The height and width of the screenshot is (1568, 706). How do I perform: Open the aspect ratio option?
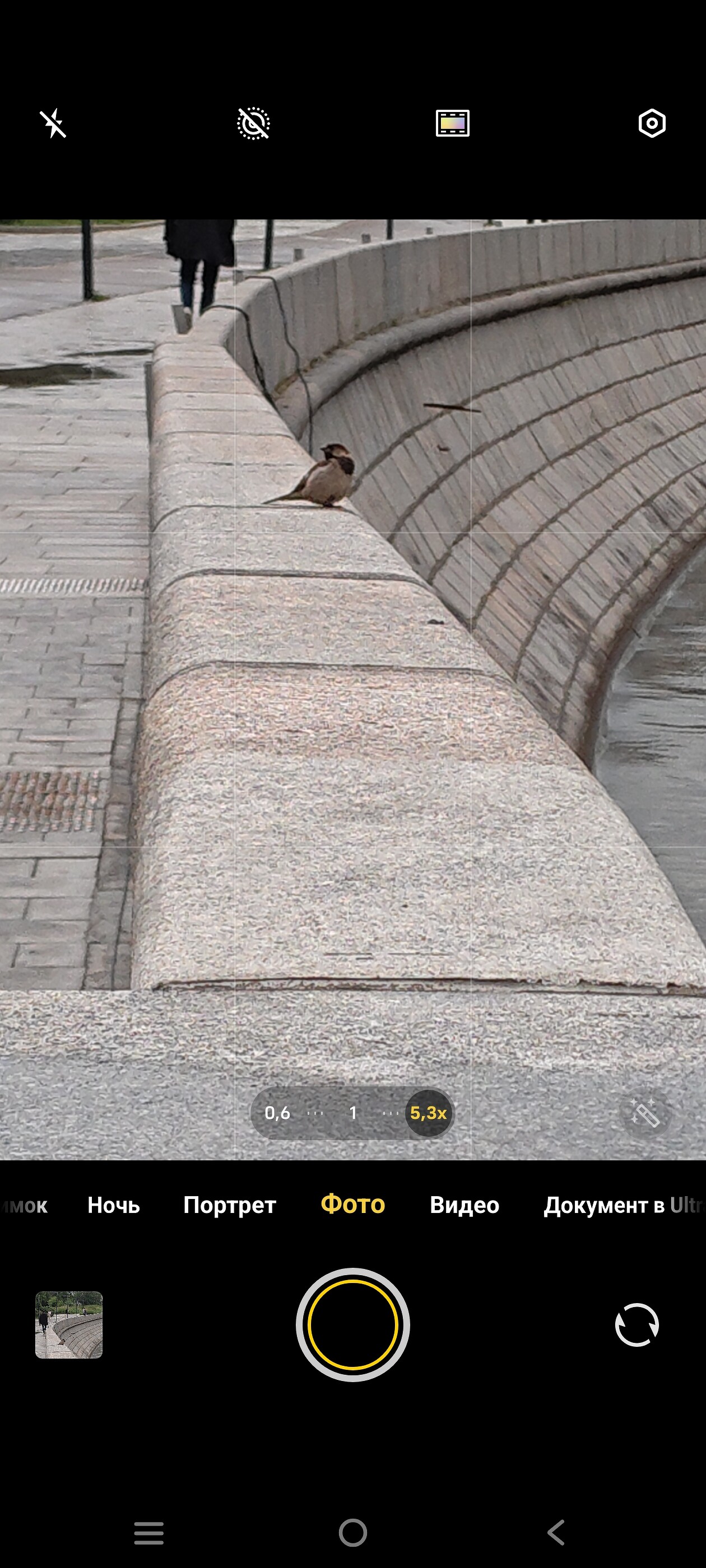coord(453,124)
